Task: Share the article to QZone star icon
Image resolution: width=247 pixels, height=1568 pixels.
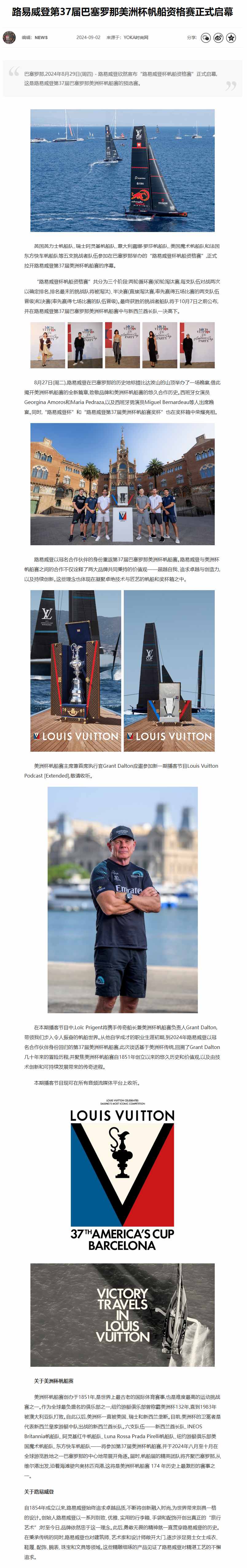Action: point(231,38)
